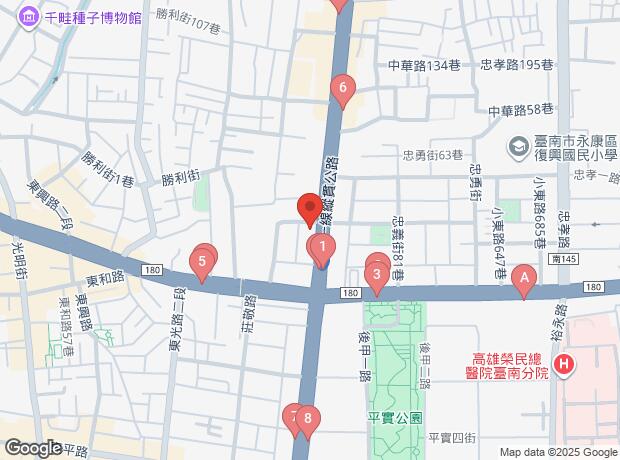620x460 pixels.
Task: Open the 復興國民小學 school place icon
Action: tap(519, 148)
